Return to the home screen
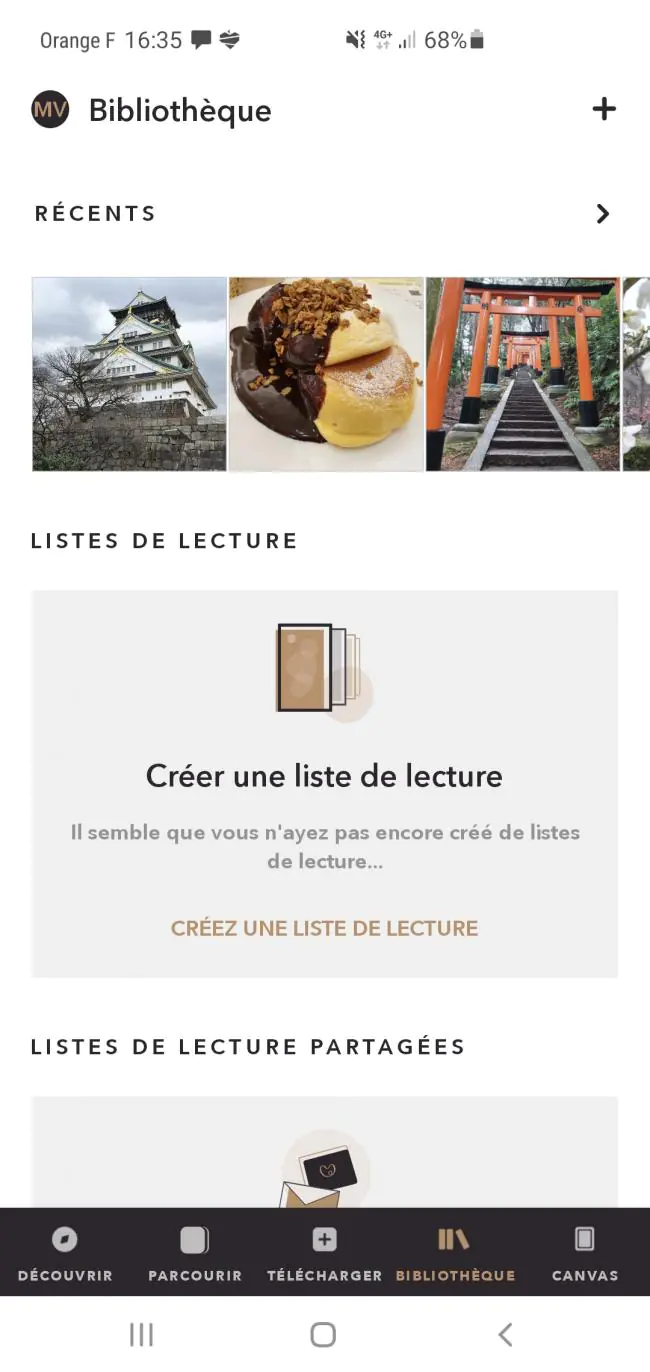 tap(323, 1334)
